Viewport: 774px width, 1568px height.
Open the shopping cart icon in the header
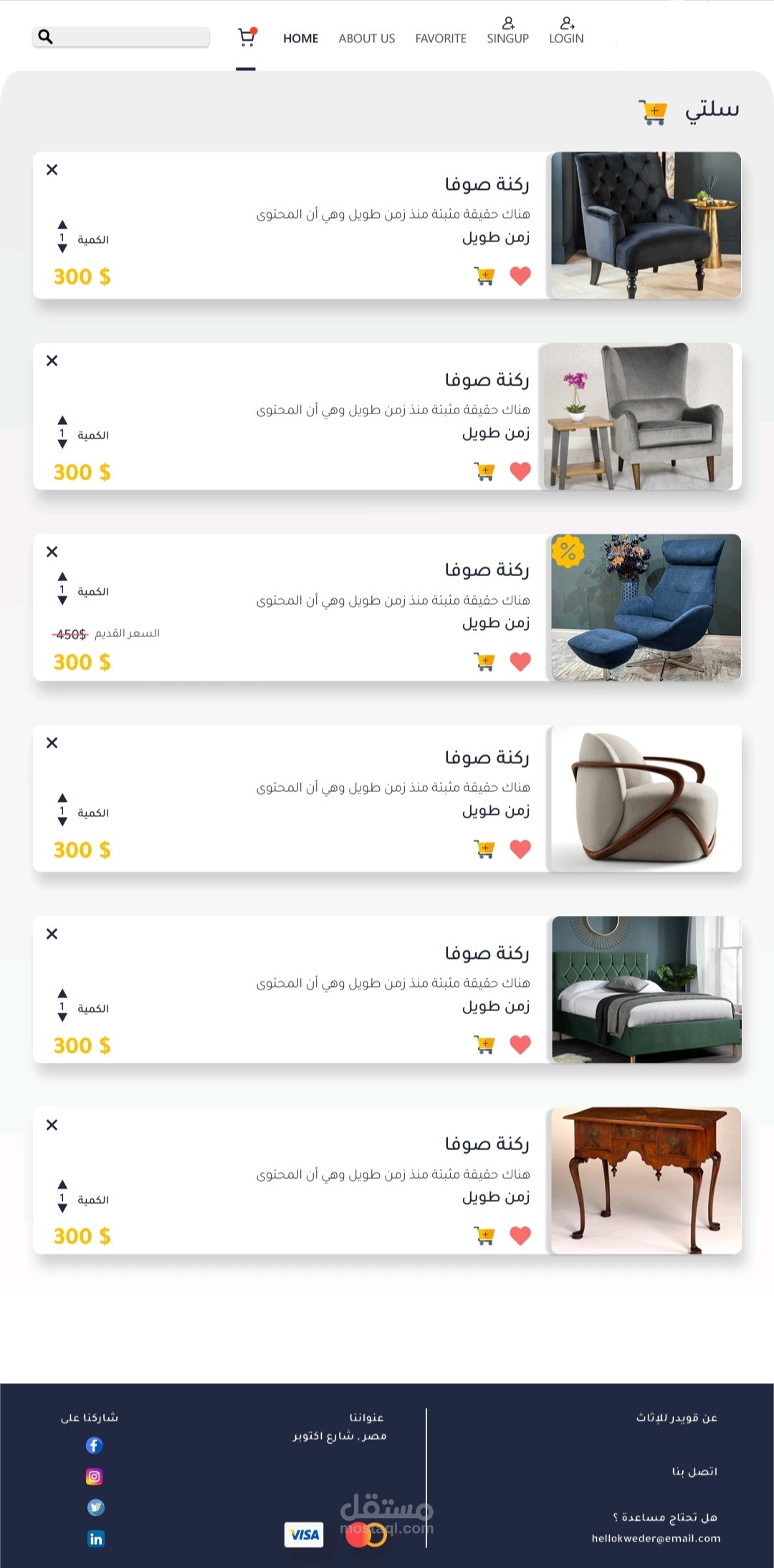247,37
